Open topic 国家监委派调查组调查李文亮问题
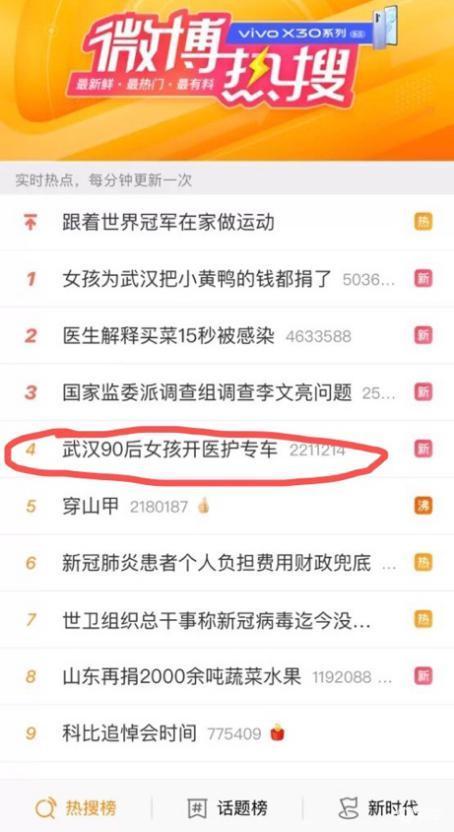This screenshot has height=832, width=454. (x=227, y=393)
